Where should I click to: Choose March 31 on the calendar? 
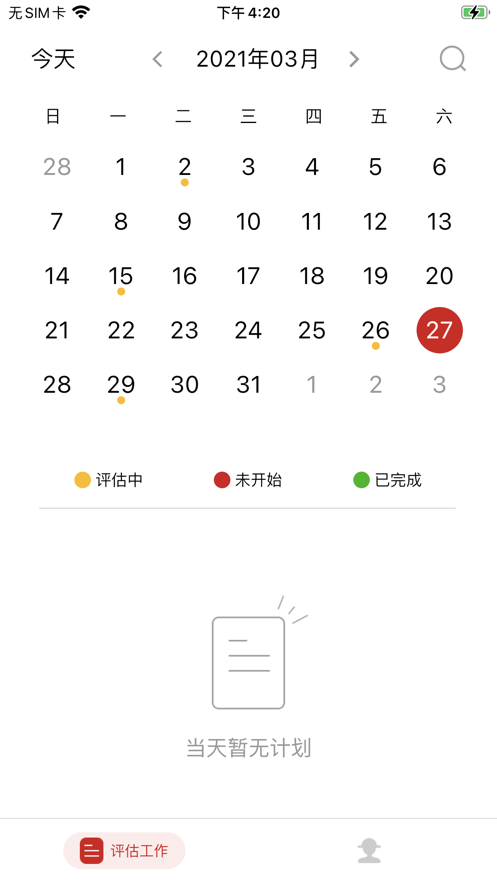248,385
